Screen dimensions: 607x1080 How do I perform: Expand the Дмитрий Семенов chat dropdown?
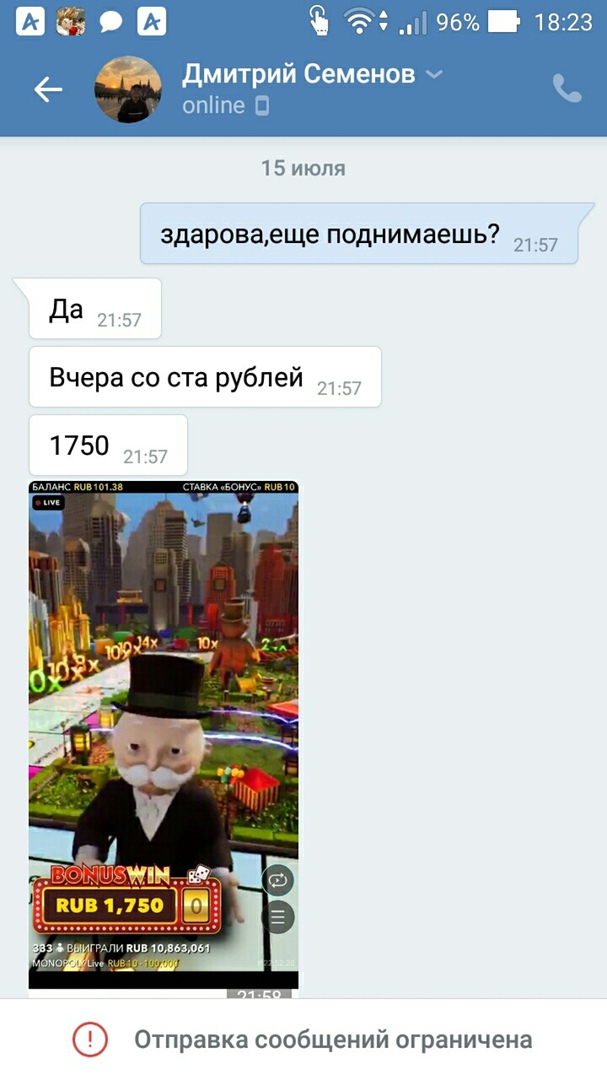(x=434, y=75)
